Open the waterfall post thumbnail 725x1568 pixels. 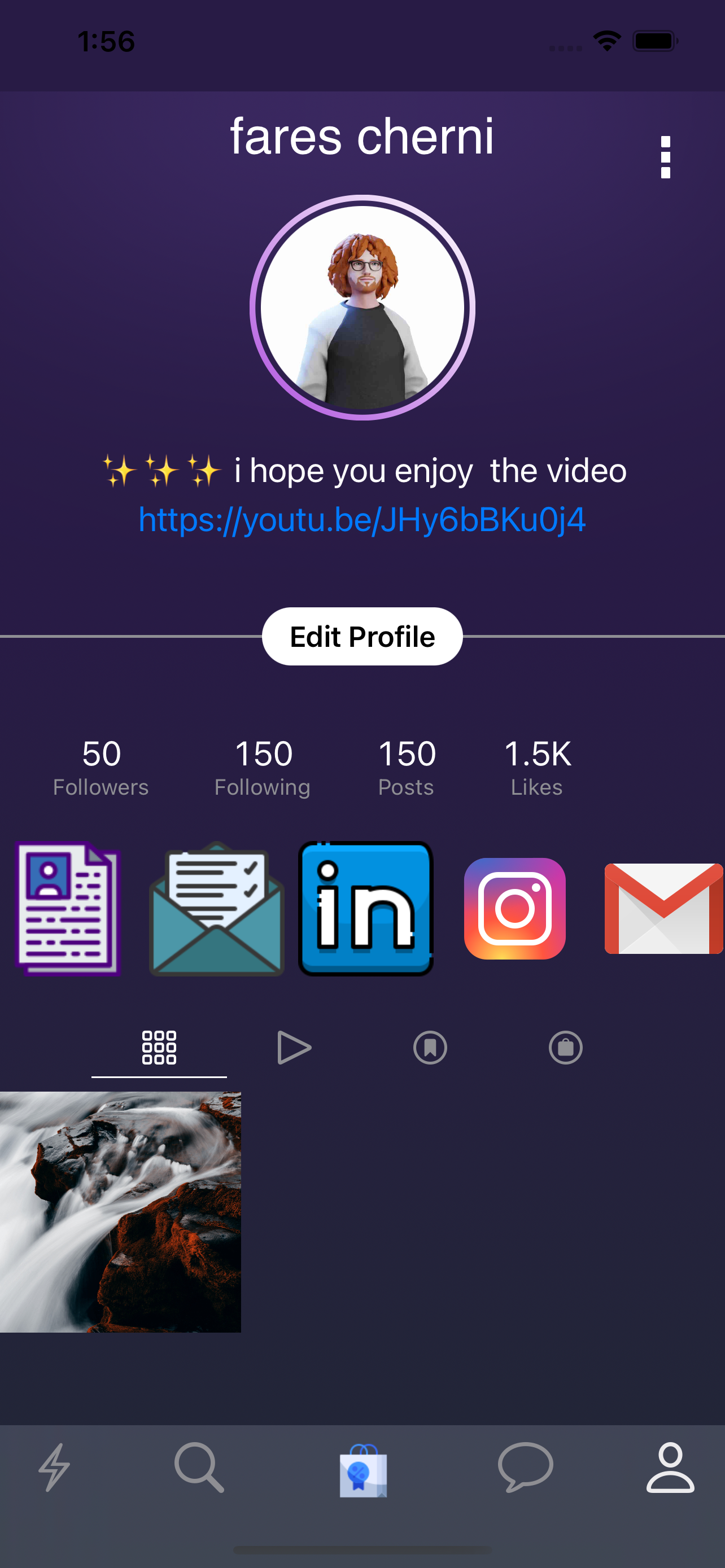pos(120,1212)
